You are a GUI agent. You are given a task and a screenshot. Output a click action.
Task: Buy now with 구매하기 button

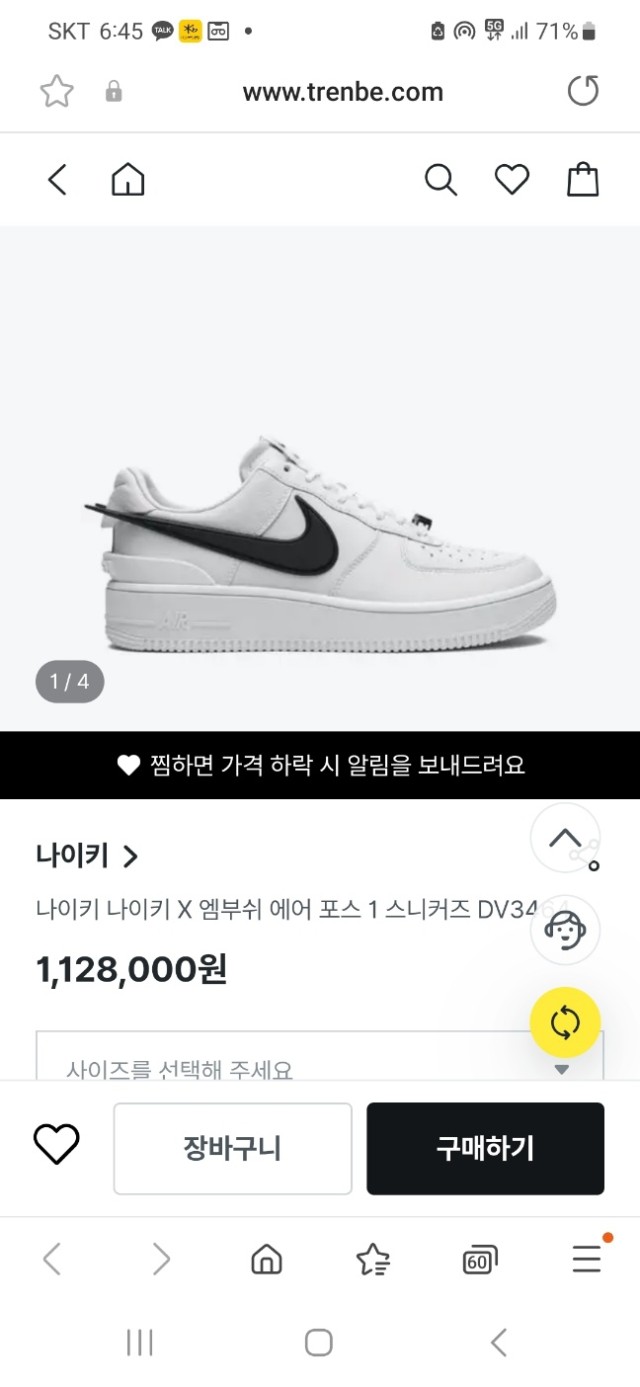(x=485, y=1148)
